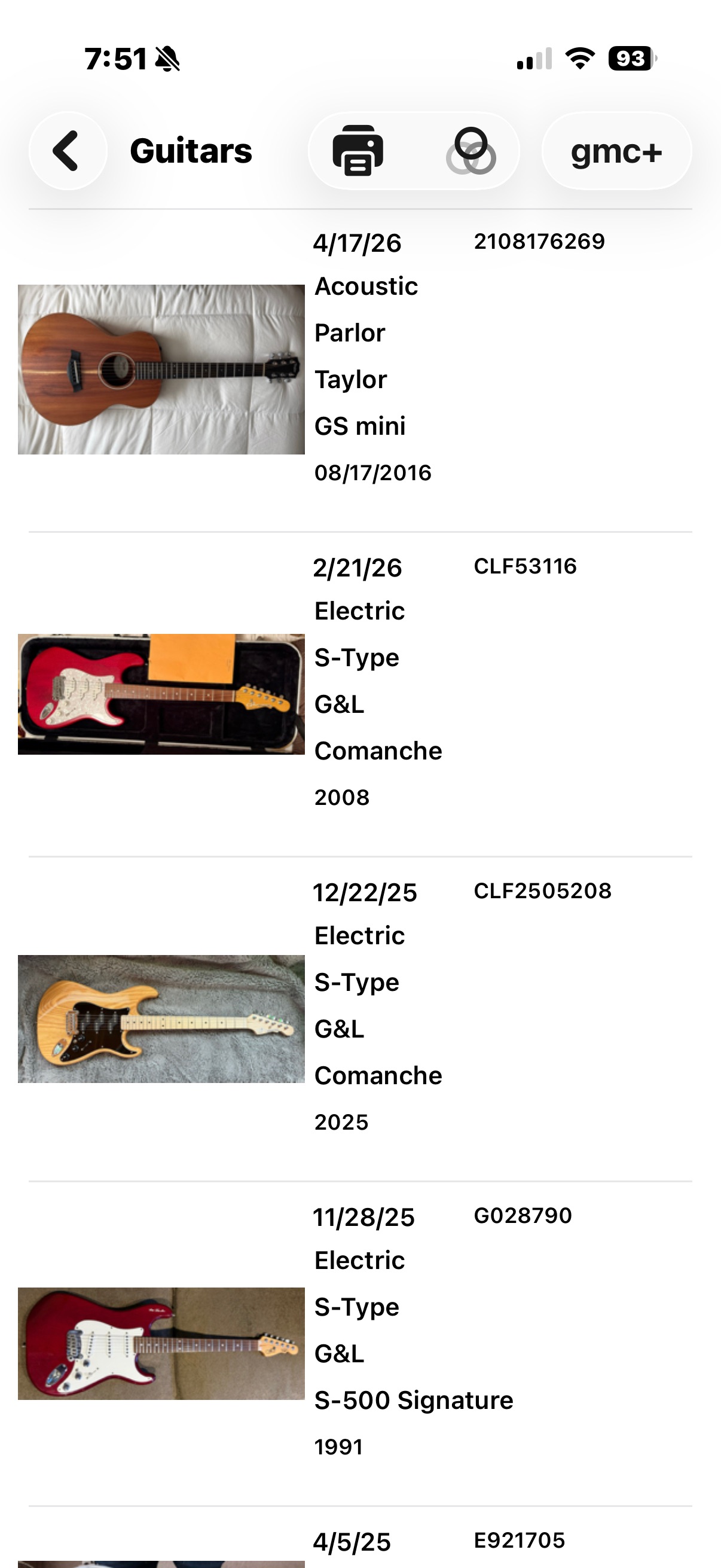Tap the gmc+ button

pos(616,151)
